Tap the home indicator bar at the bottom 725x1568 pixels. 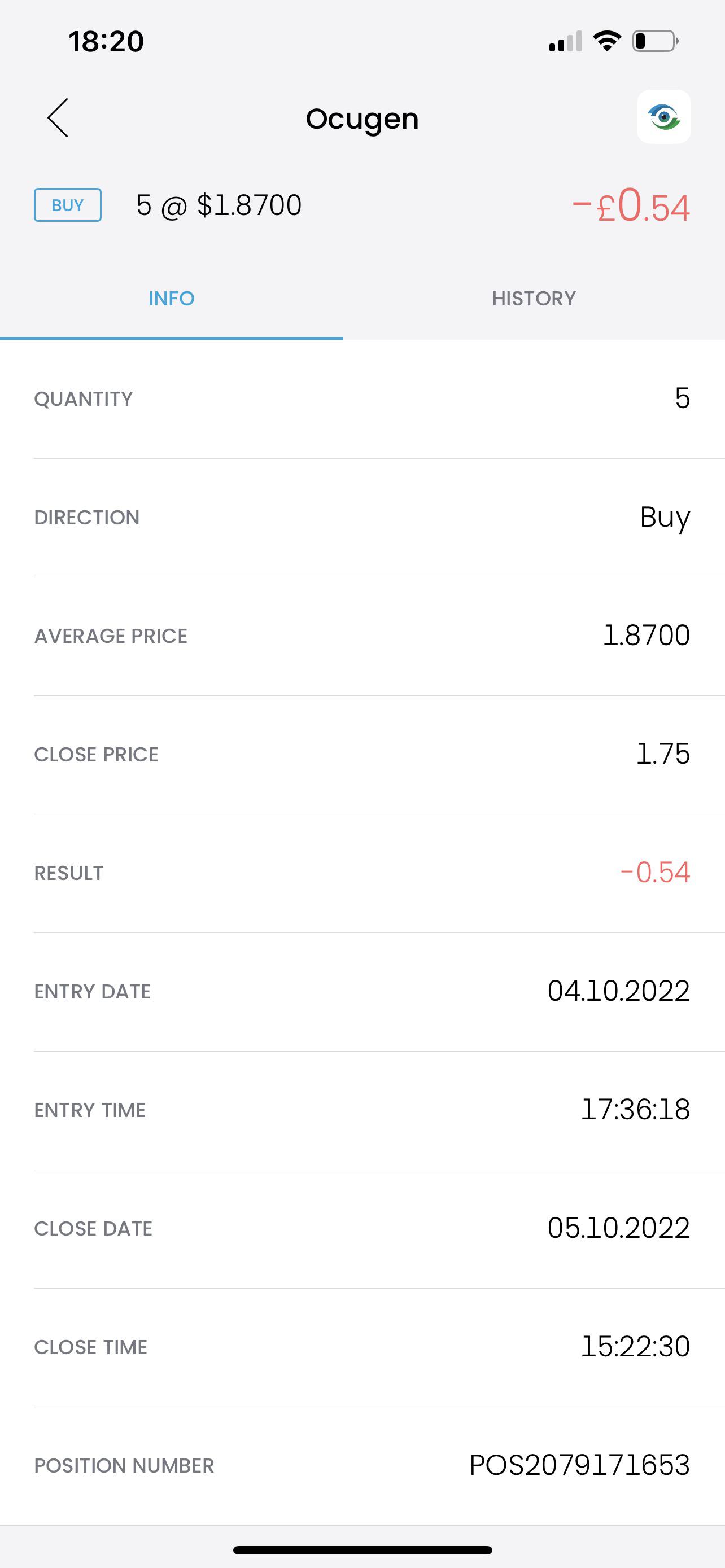pos(362,1549)
